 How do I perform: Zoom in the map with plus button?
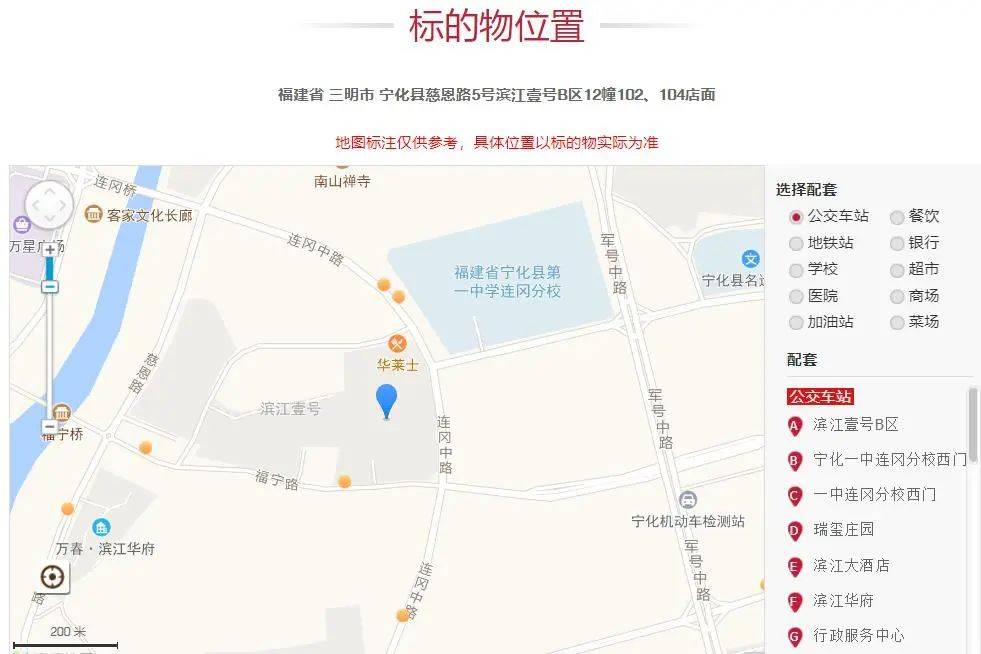49,249
